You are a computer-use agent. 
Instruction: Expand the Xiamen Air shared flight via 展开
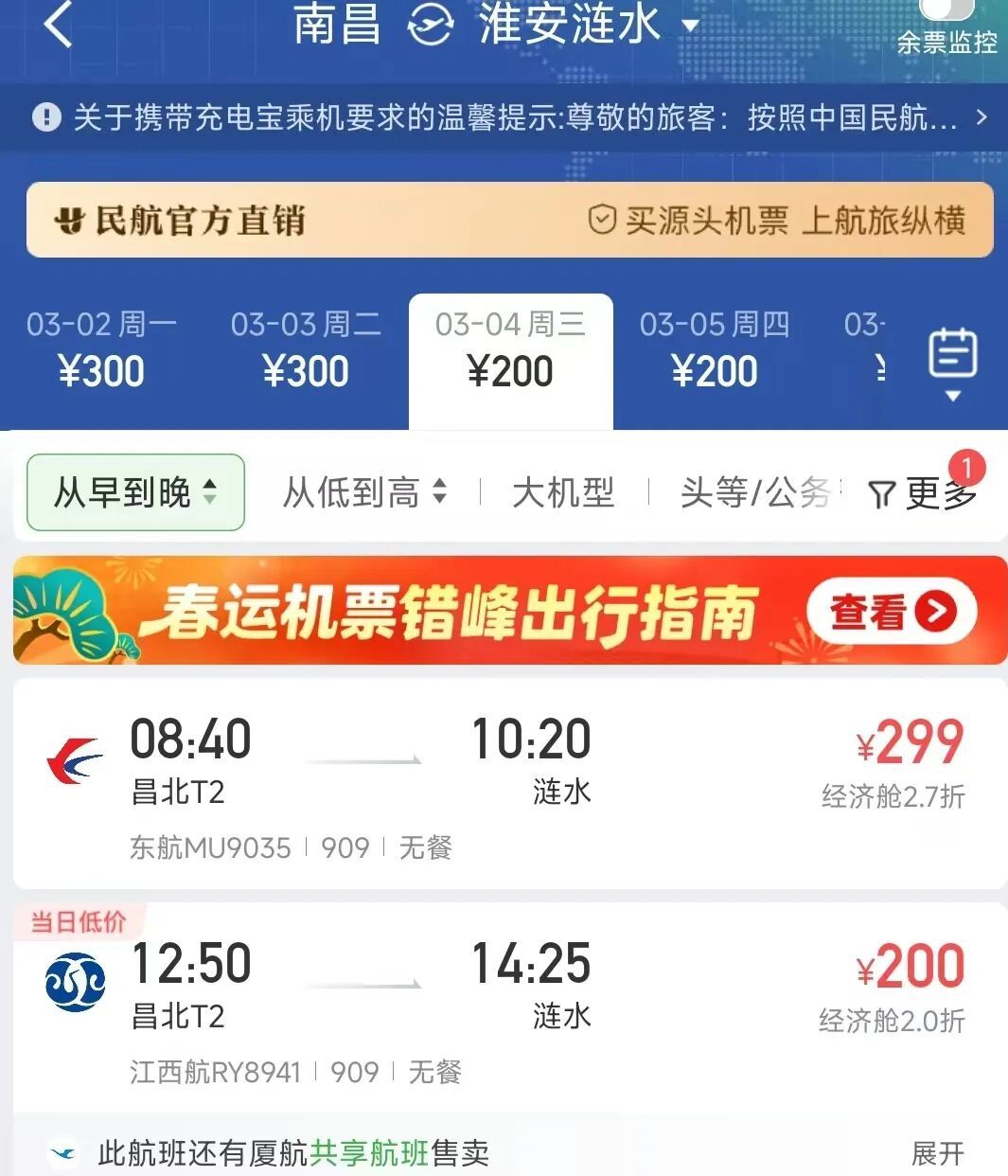point(935,1151)
